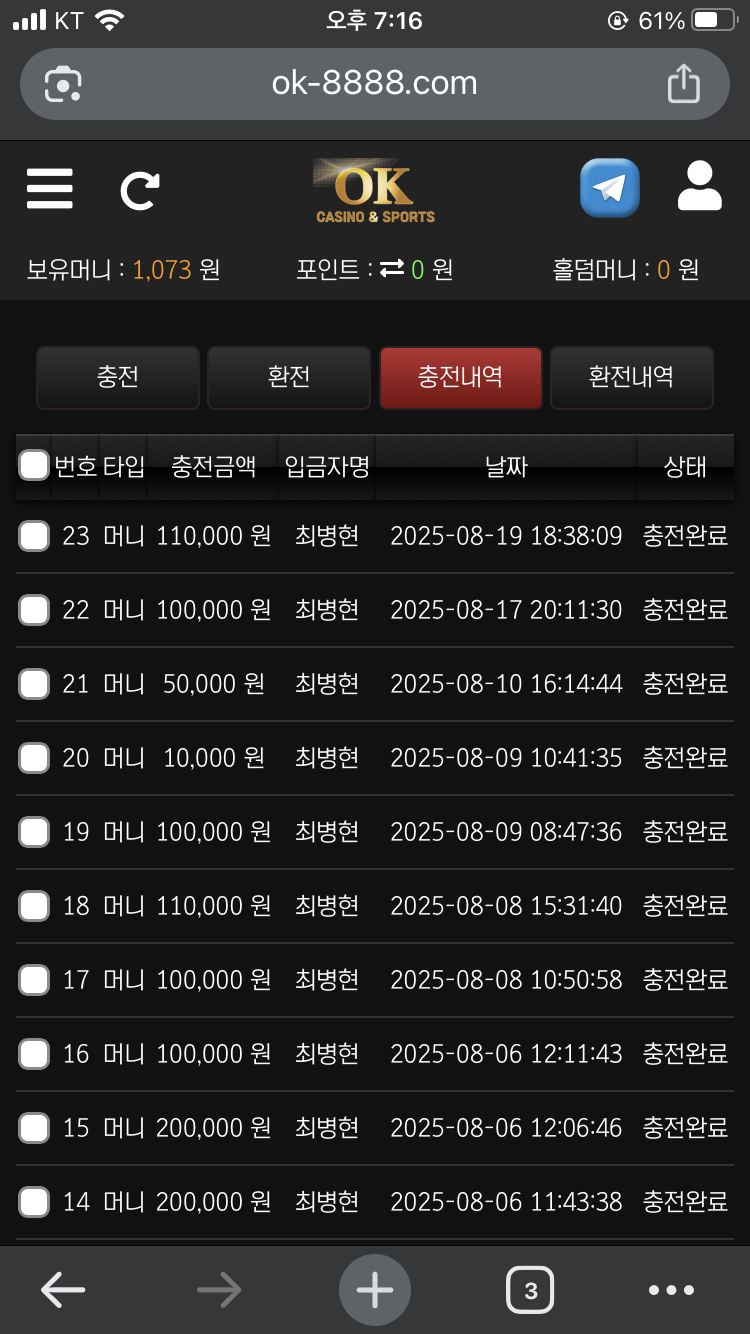Open the tab switcher showing 3

(530, 1291)
